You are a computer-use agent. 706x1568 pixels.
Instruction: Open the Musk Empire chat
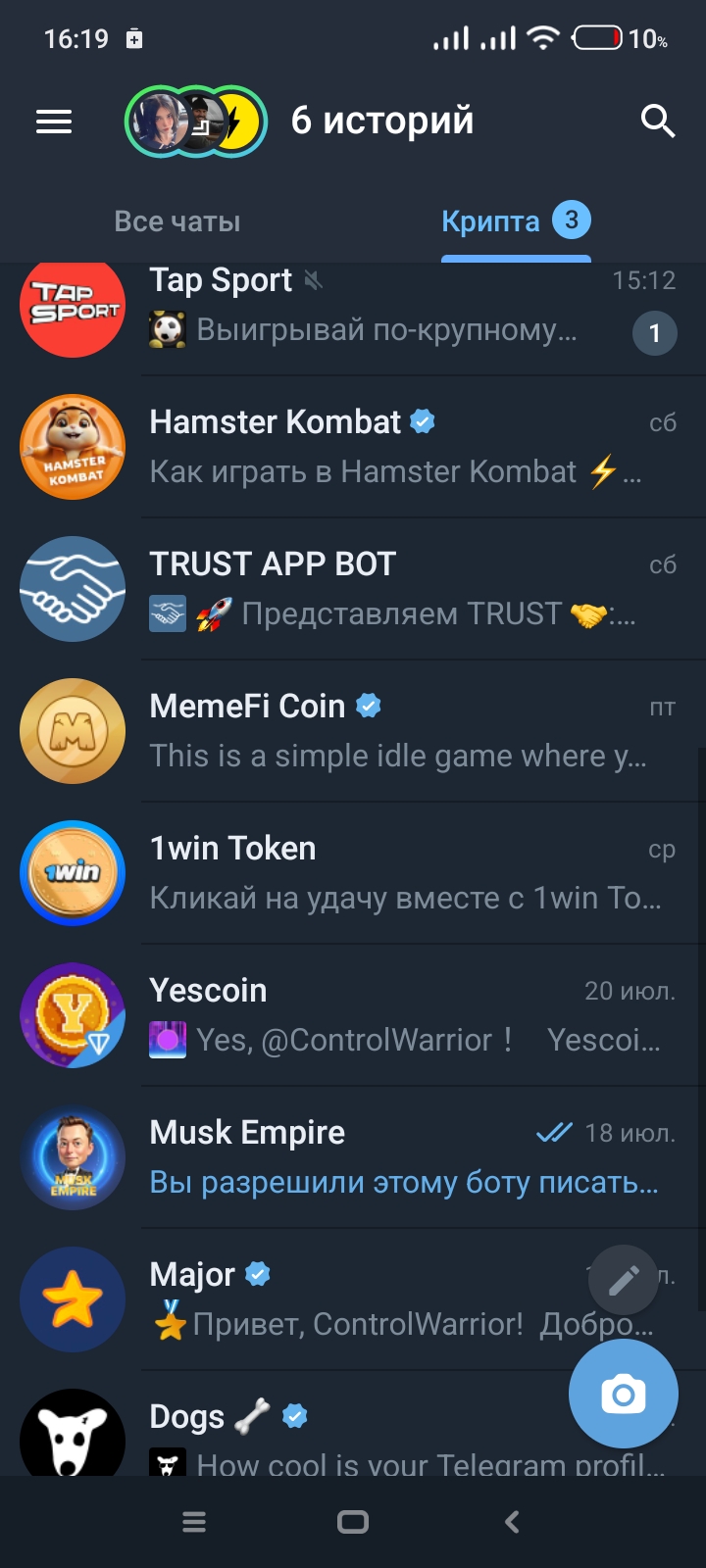[x=392, y=1157]
